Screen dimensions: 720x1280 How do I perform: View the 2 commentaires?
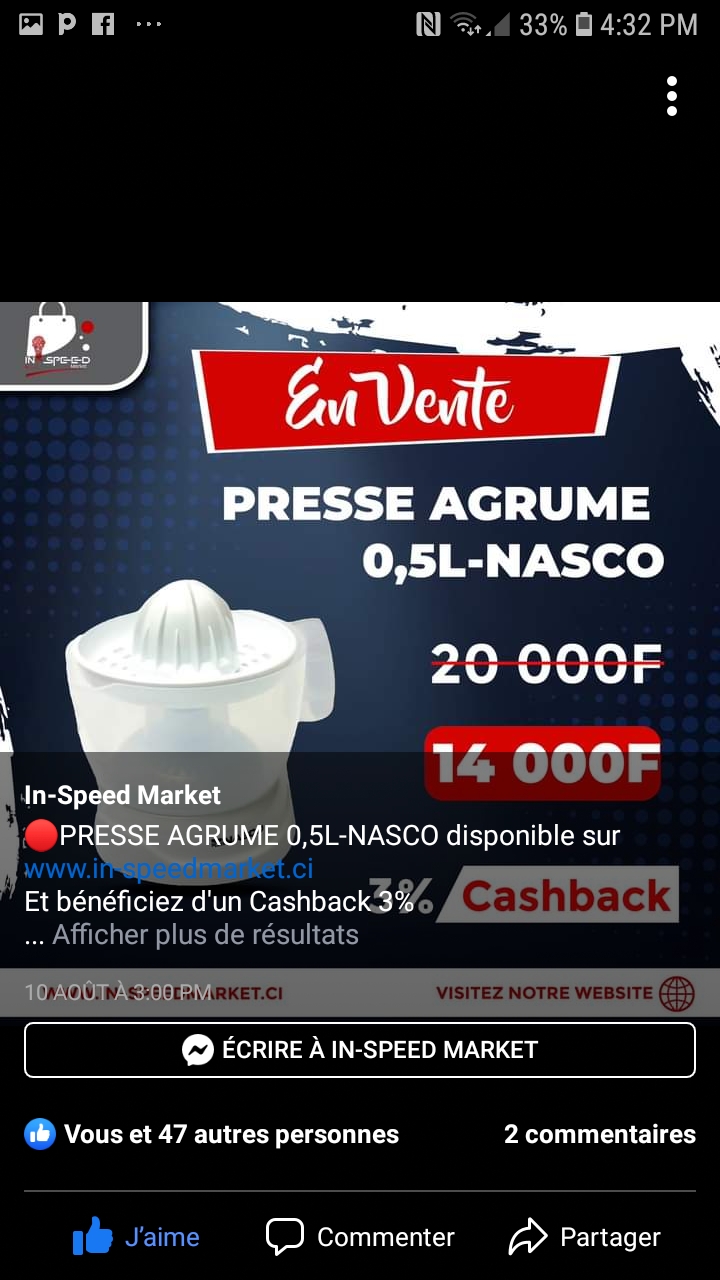click(599, 1134)
